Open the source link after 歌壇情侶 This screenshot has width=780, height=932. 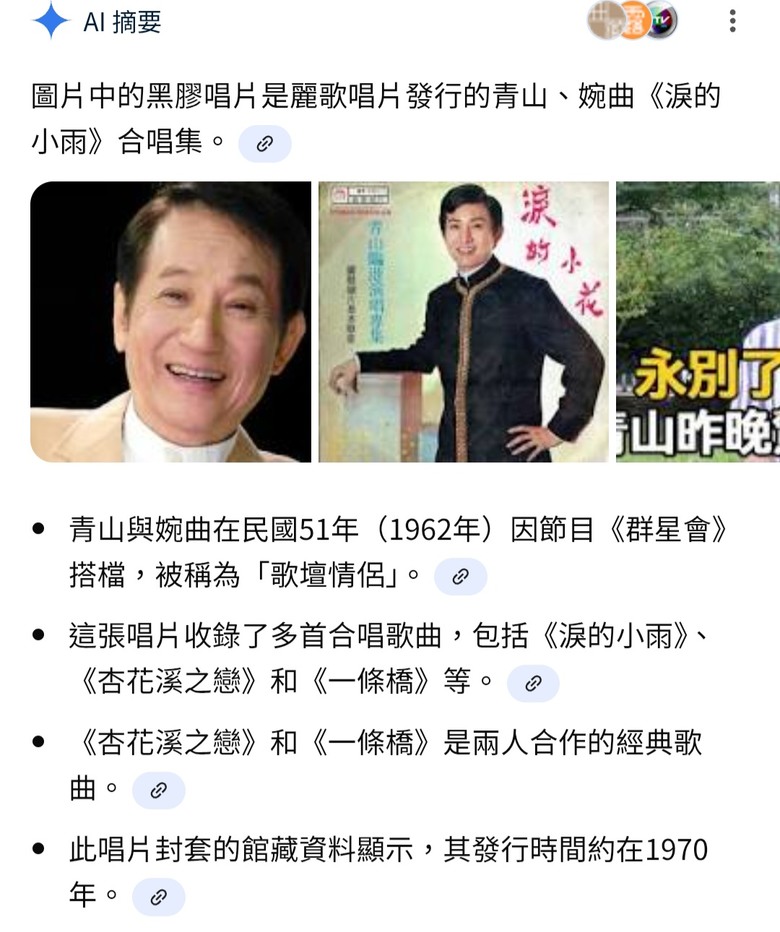[460, 577]
